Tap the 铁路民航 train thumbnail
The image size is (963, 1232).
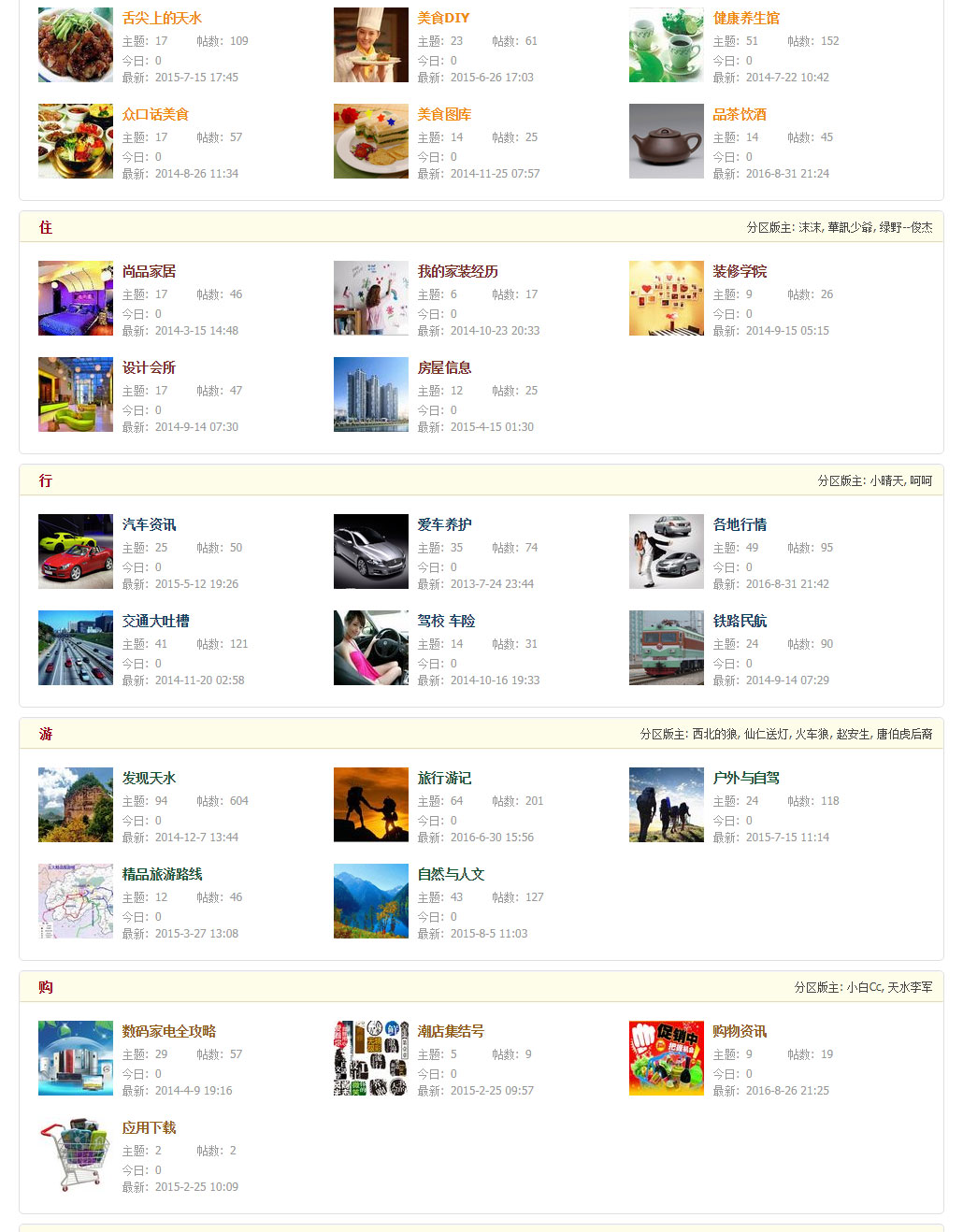(666, 648)
